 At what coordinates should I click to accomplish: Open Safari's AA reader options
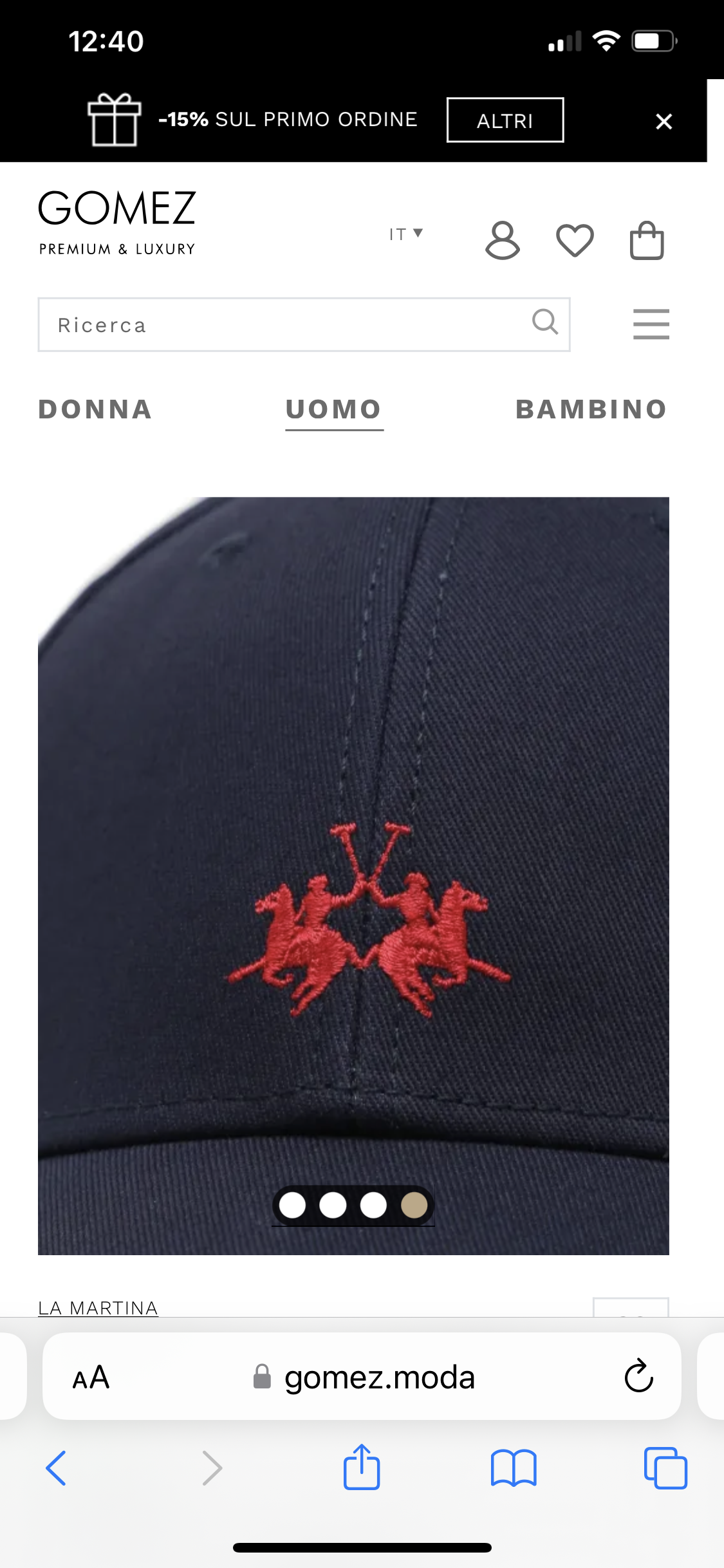[x=91, y=1378]
